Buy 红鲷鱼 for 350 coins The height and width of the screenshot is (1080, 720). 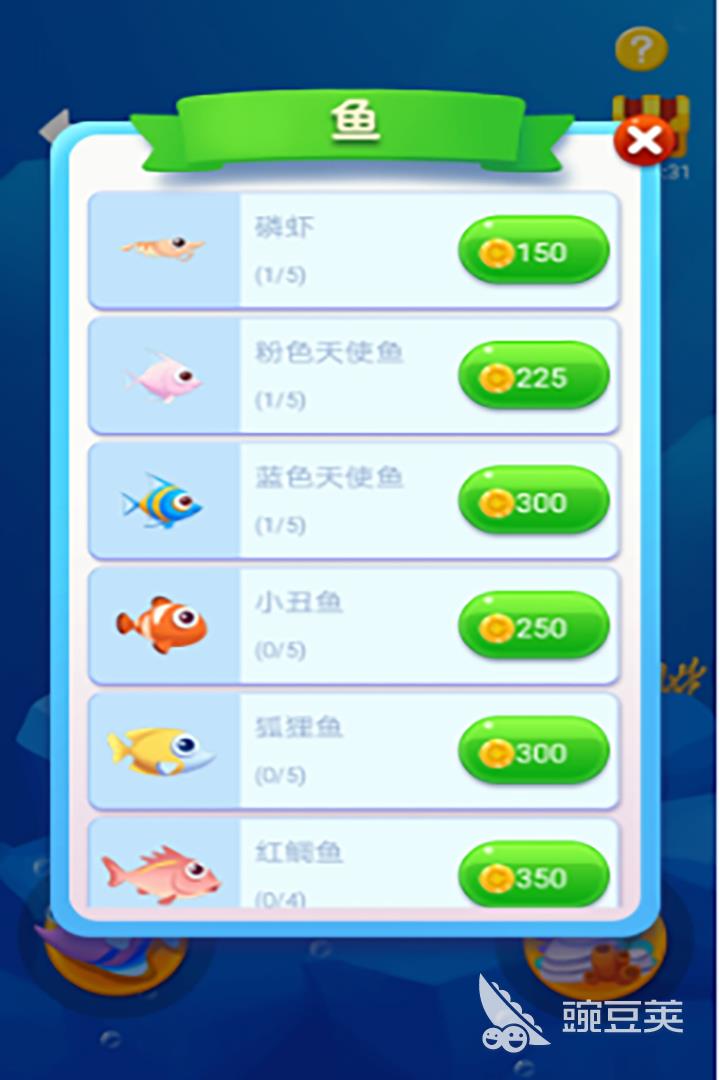point(533,876)
